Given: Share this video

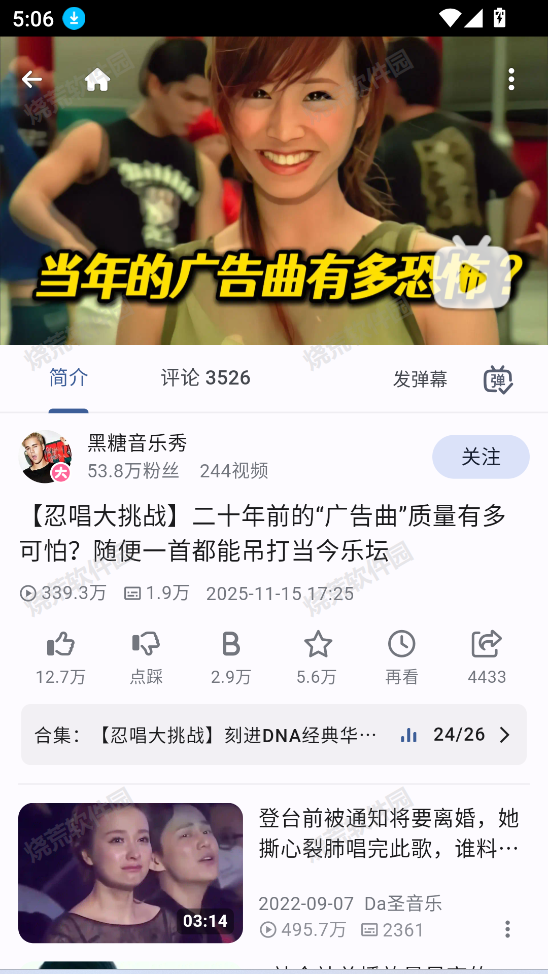Looking at the screenshot, I should pos(486,657).
